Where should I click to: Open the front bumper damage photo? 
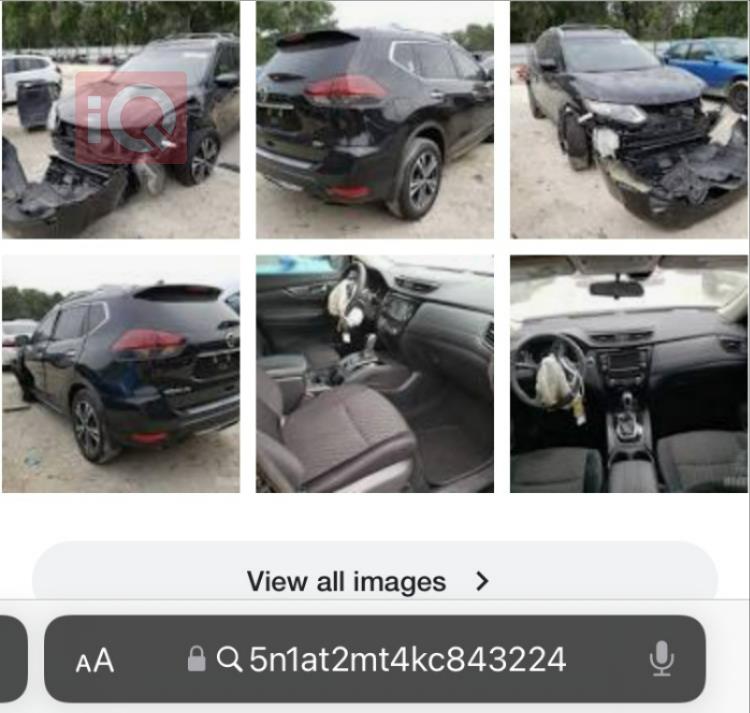pyautogui.click(x=629, y=119)
